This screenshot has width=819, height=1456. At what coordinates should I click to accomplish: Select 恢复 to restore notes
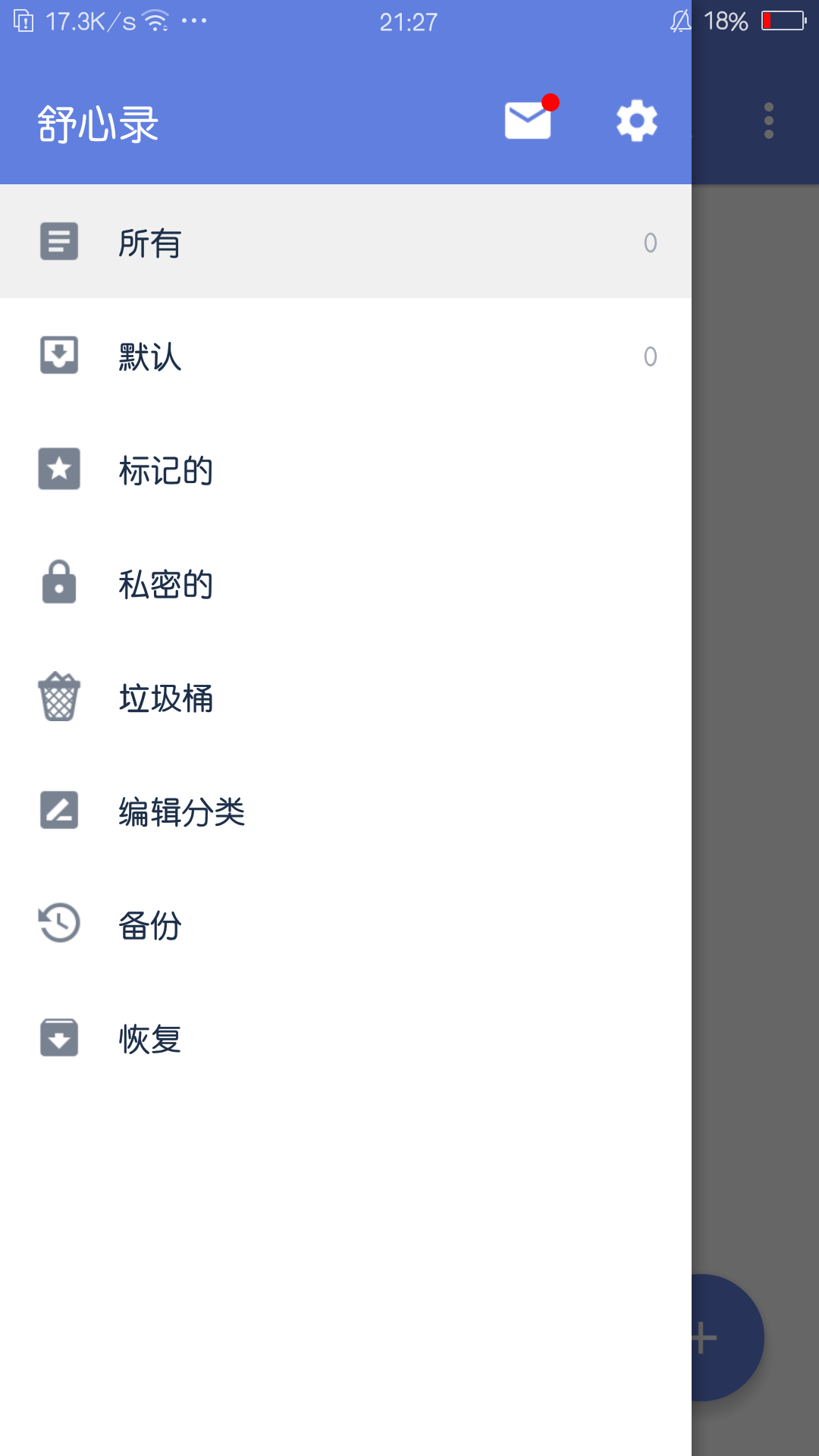coord(345,1039)
